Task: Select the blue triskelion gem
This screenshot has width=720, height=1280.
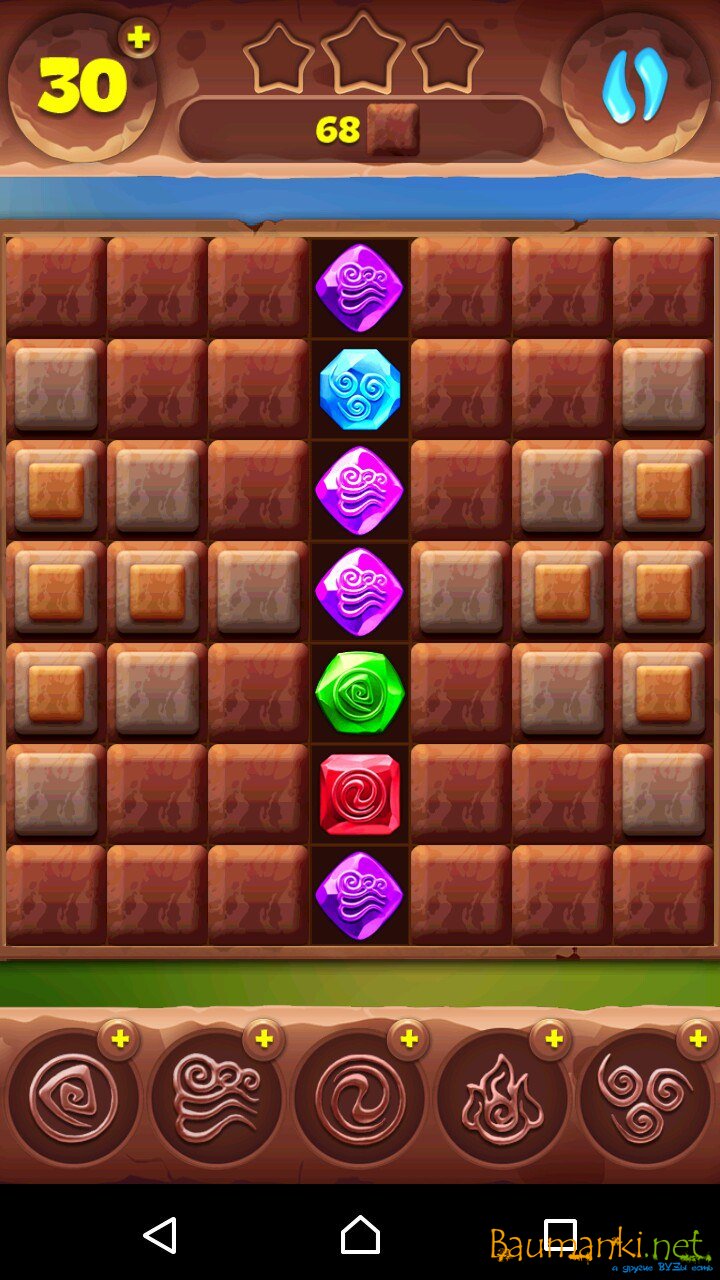Action: tap(360, 390)
